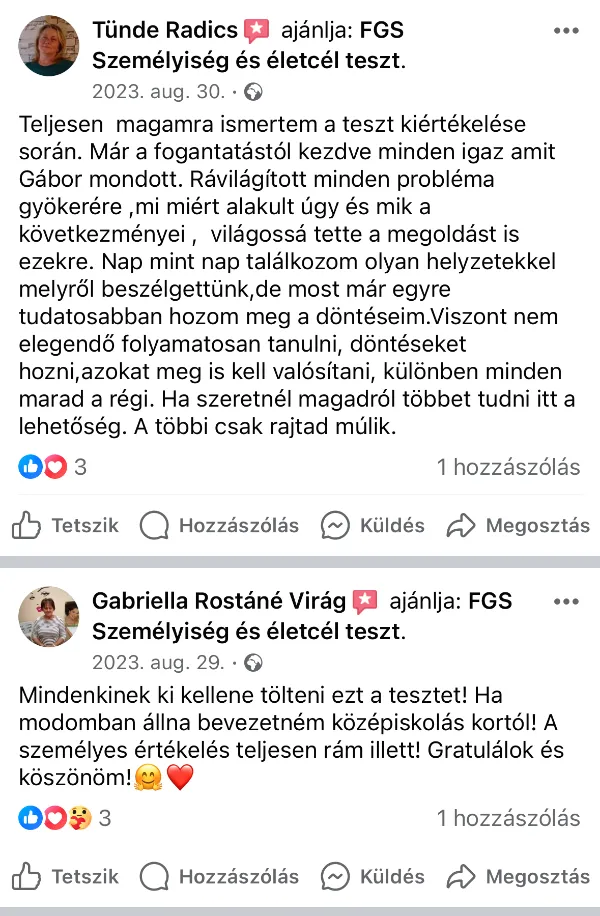Open Tünde Radics' profile picture
The height and width of the screenshot is (916, 600).
click(48, 46)
